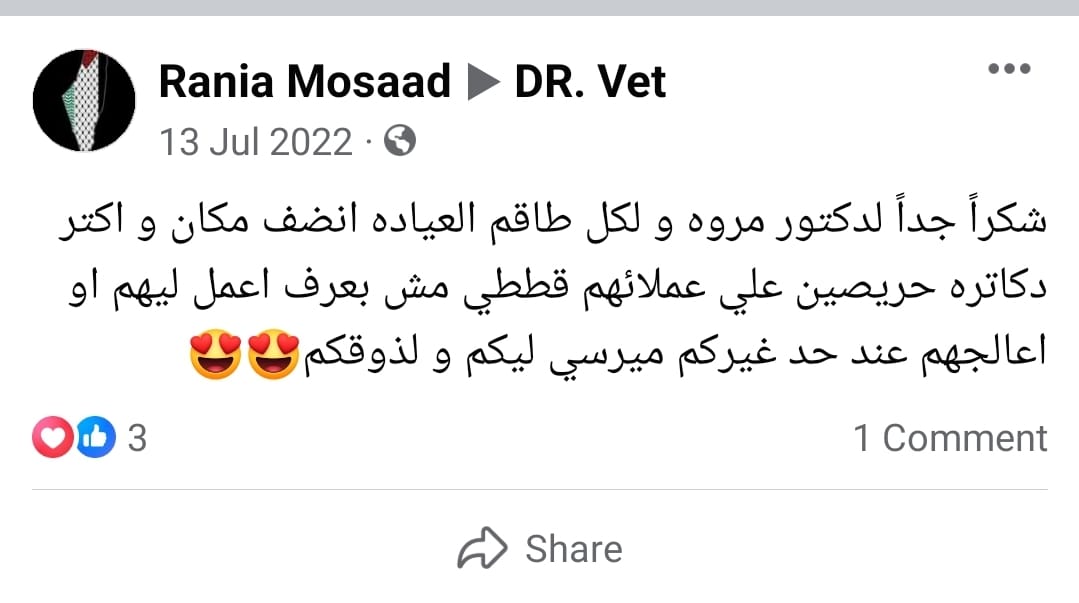View the 1 Comment link
Image resolution: width=1079 pixels, height=603 pixels.
pos(949,438)
